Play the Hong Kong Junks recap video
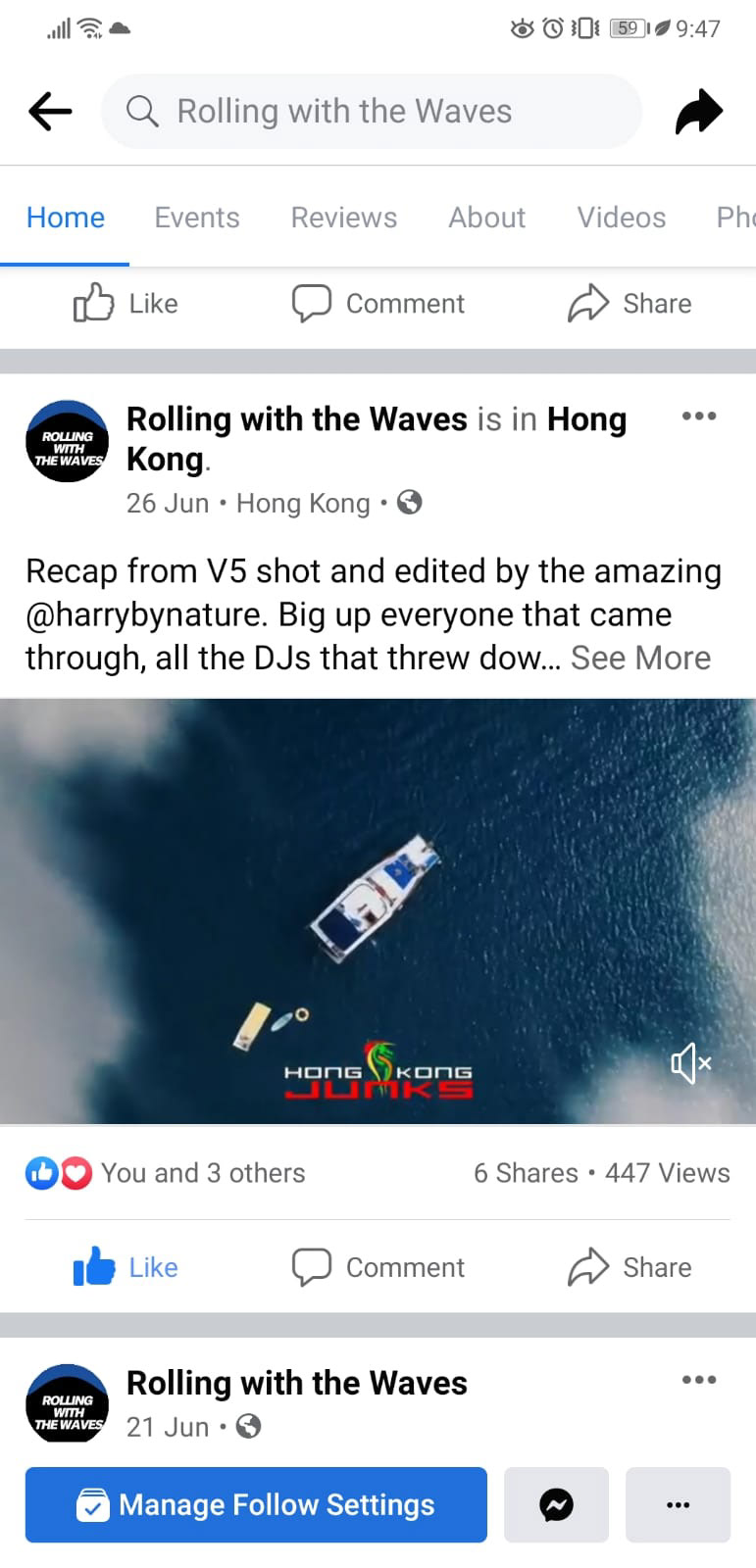The image size is (756, 1568). (x=378, y=910)
